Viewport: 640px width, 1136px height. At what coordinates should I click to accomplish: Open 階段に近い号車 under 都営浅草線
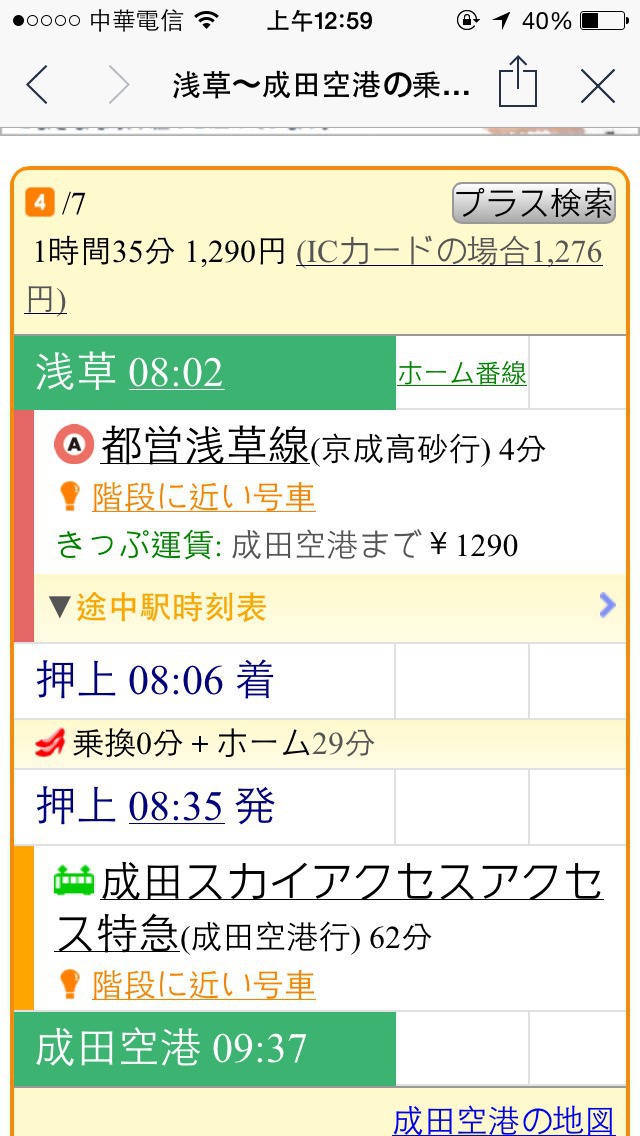[x=203, y=498]
